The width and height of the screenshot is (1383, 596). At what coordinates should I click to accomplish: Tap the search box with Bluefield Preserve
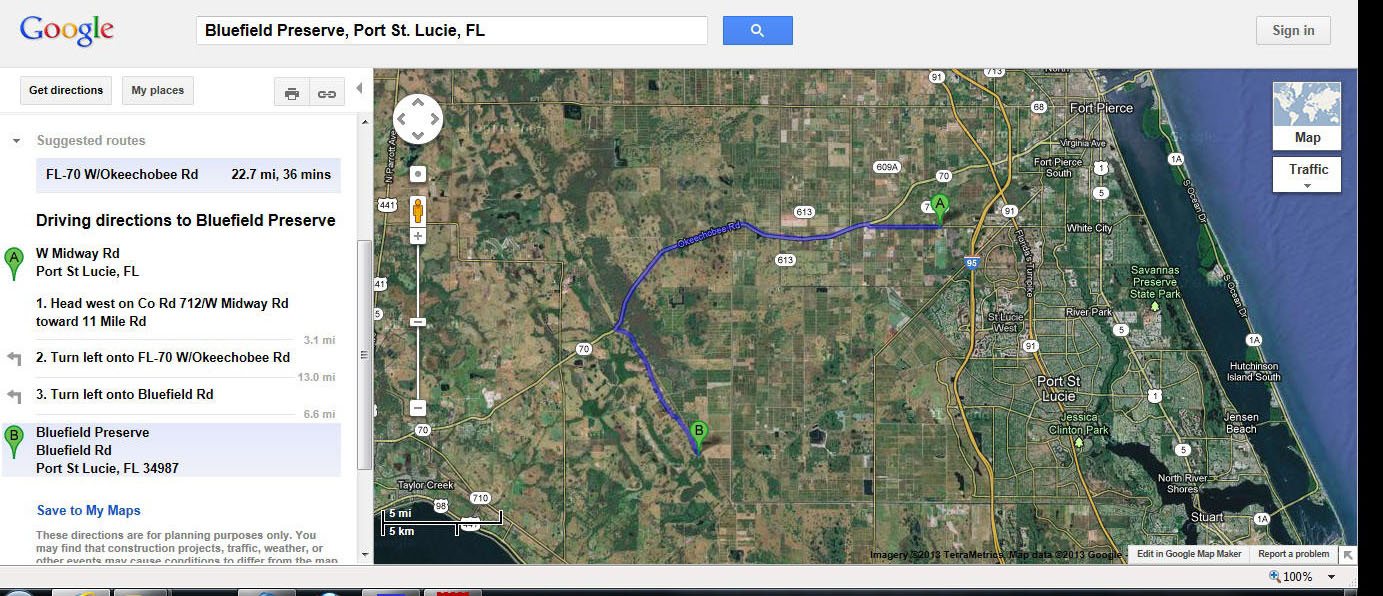tap(451, 30)
